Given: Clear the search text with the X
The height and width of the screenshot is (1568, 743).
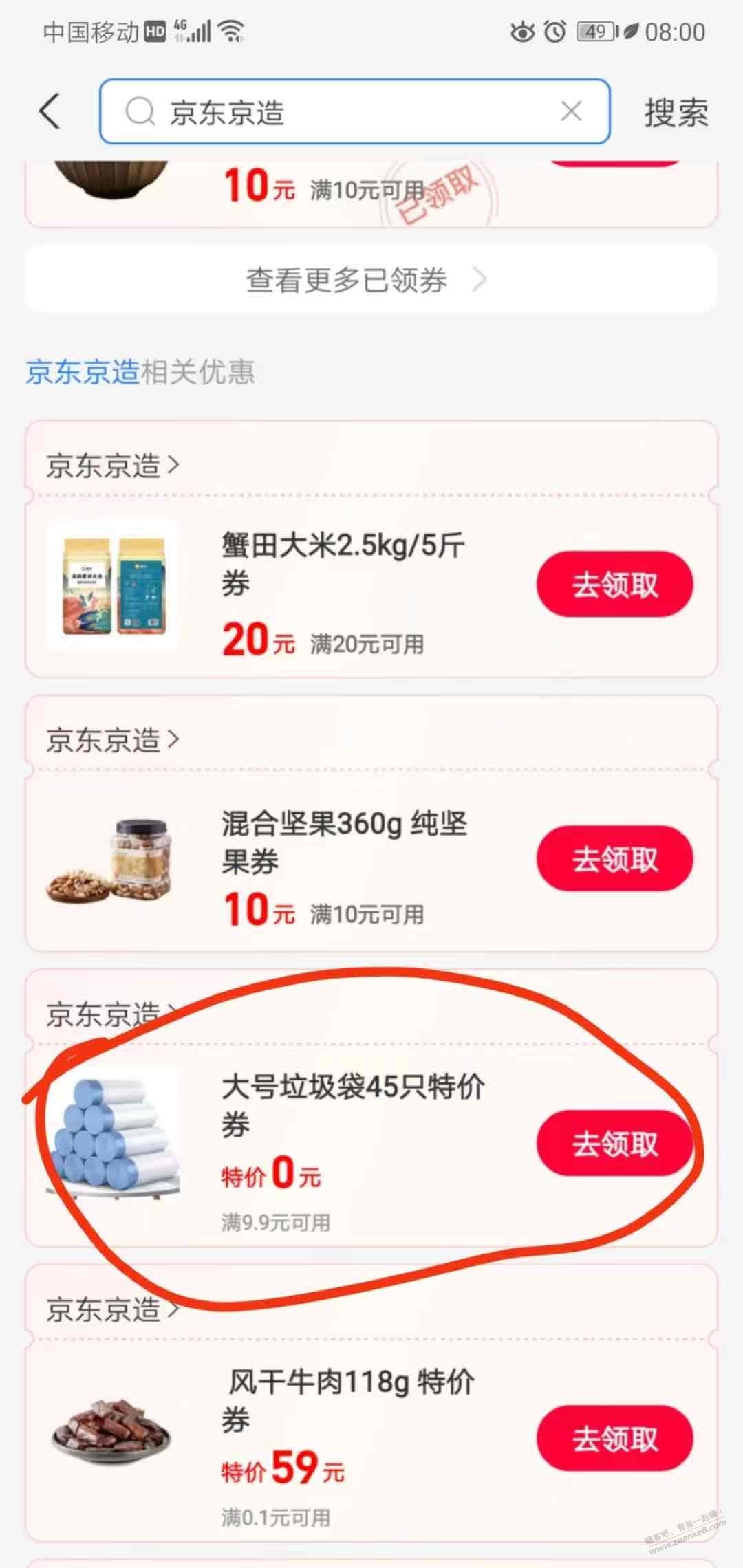Looking at the screenshot, I should (x=571, y=111).
